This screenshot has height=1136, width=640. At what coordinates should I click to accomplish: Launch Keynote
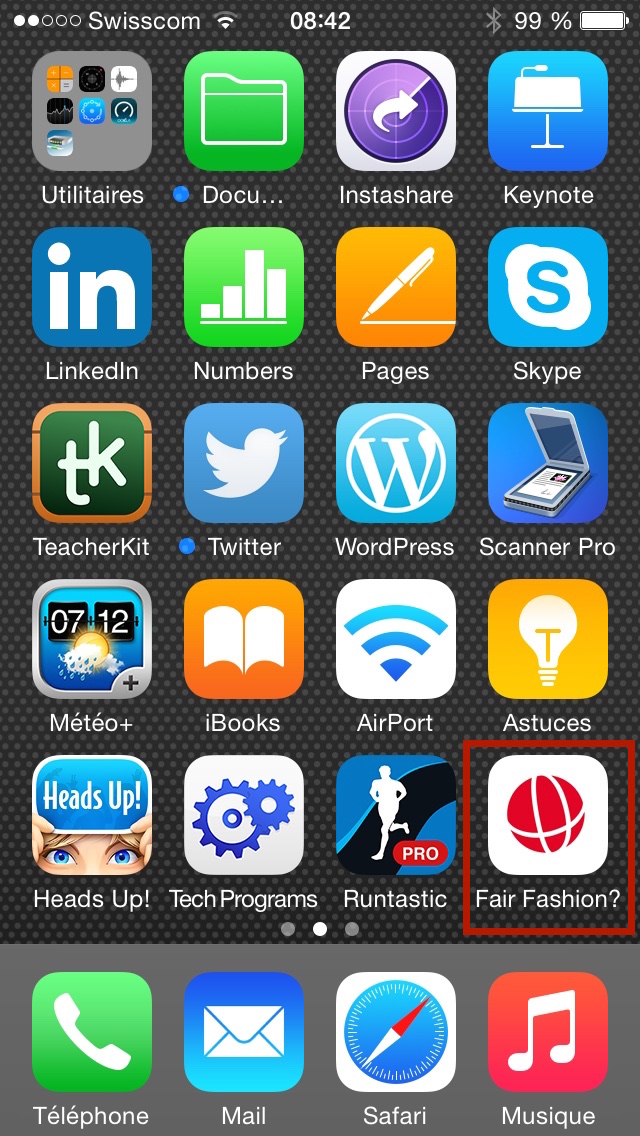[x=548, y=111]
